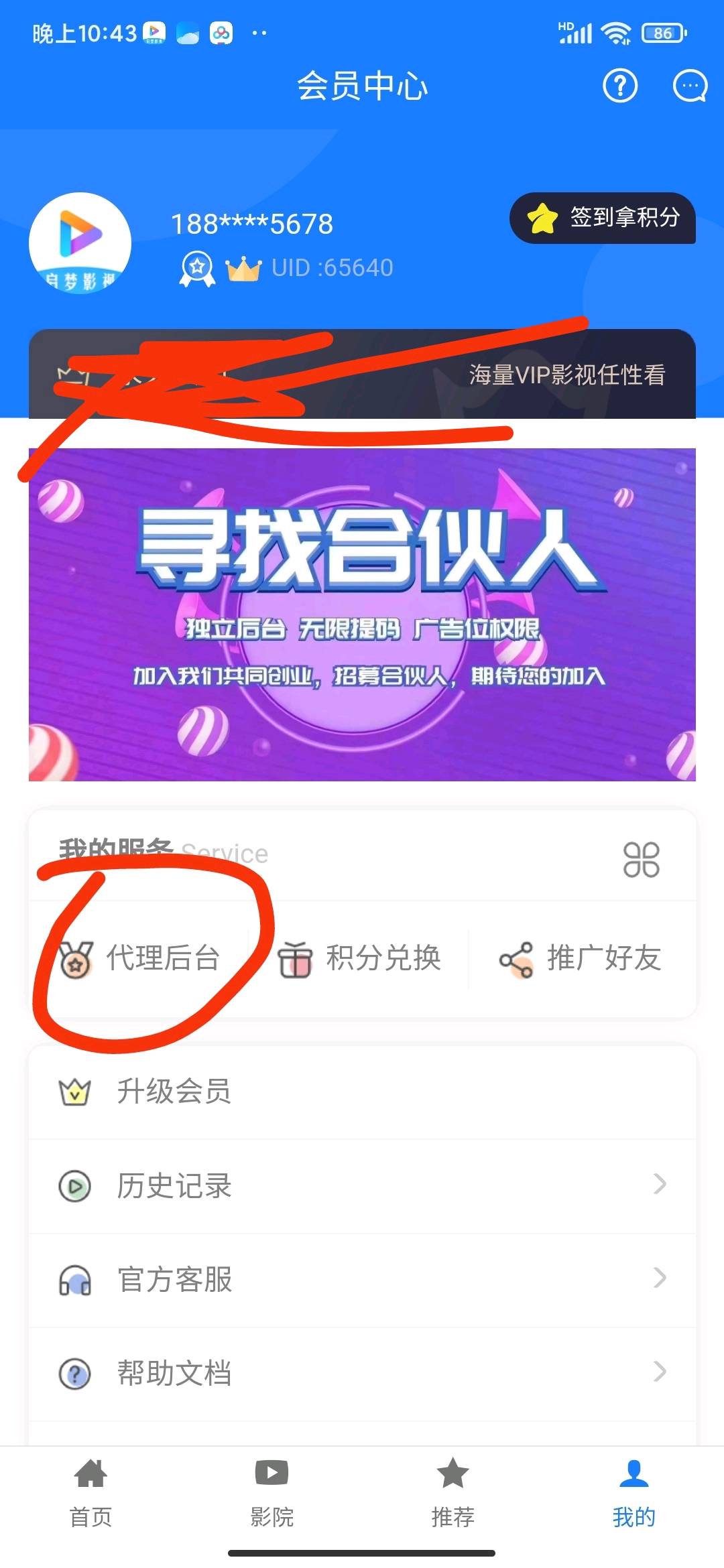
Task: Open the 寻找合伙人 banner
Action: tap(362, 614)
